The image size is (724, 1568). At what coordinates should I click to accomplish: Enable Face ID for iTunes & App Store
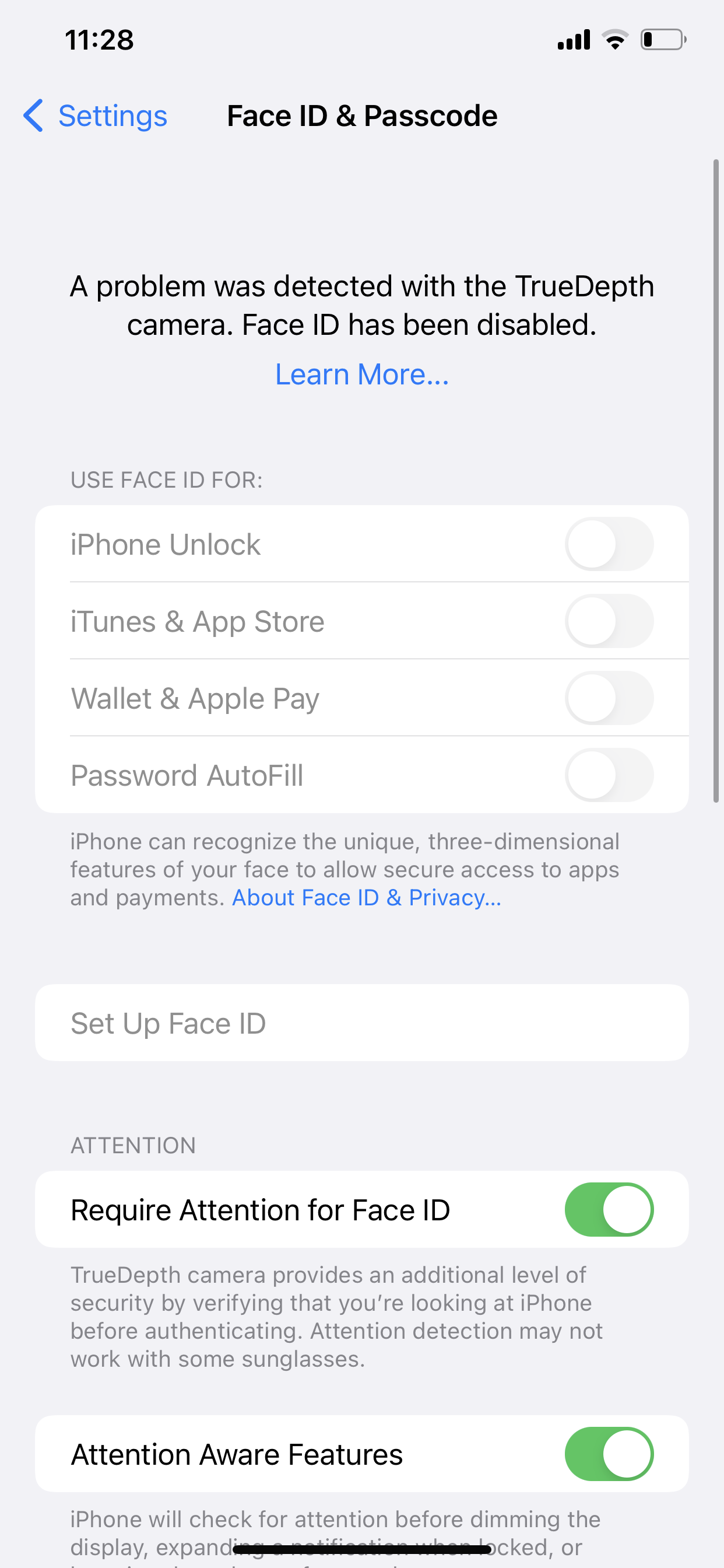pos(609,621)
